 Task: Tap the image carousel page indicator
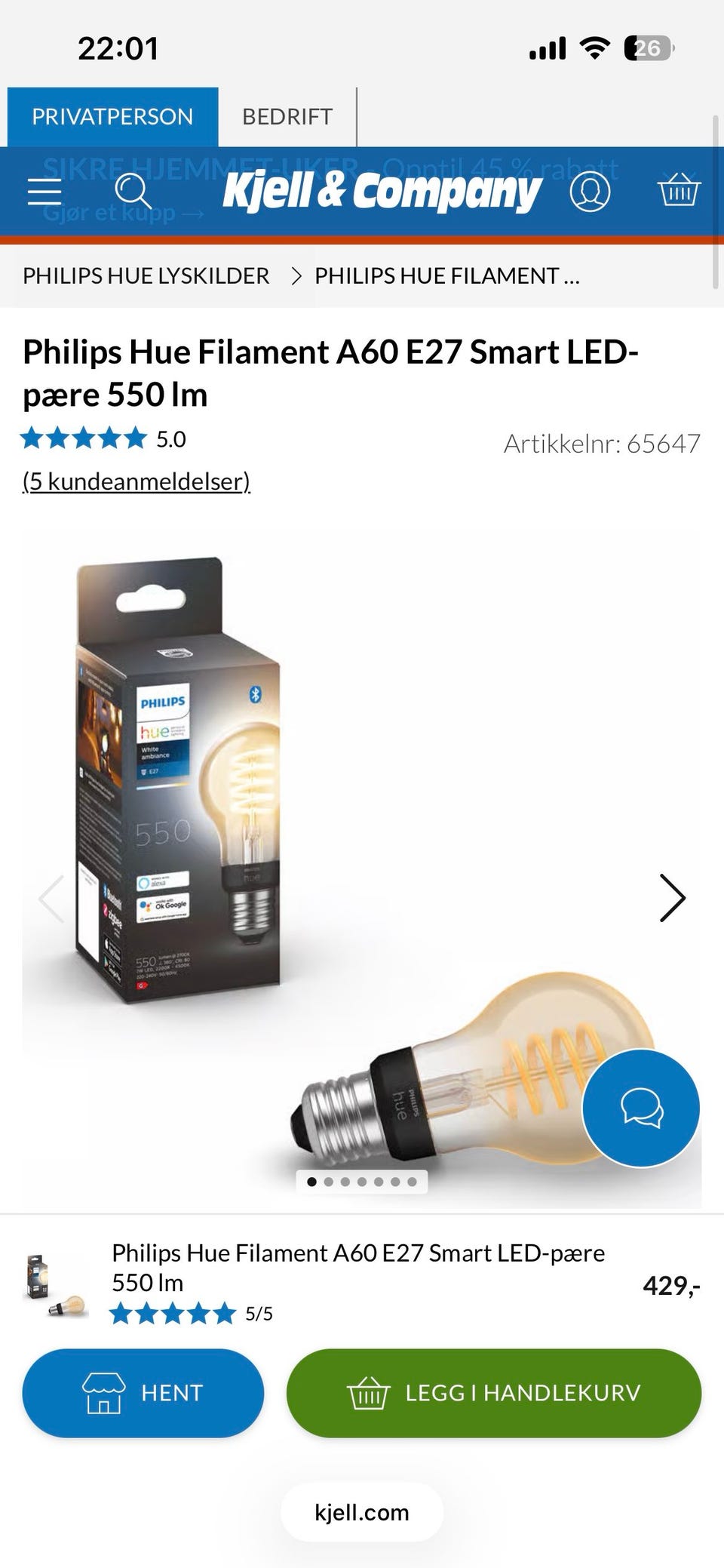[362, 1182]
